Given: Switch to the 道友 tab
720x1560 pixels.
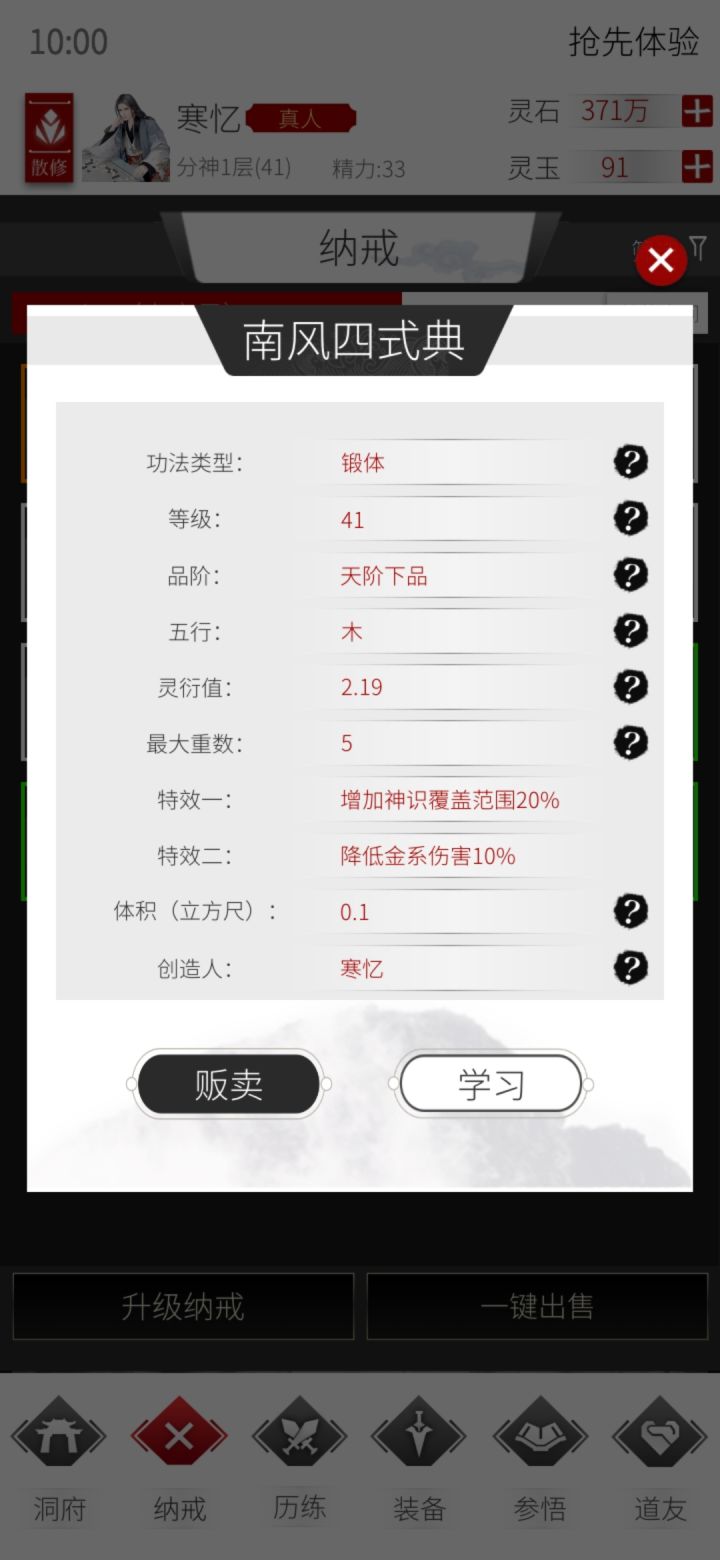Looking at the screenshot, I should click(658, 1434).
